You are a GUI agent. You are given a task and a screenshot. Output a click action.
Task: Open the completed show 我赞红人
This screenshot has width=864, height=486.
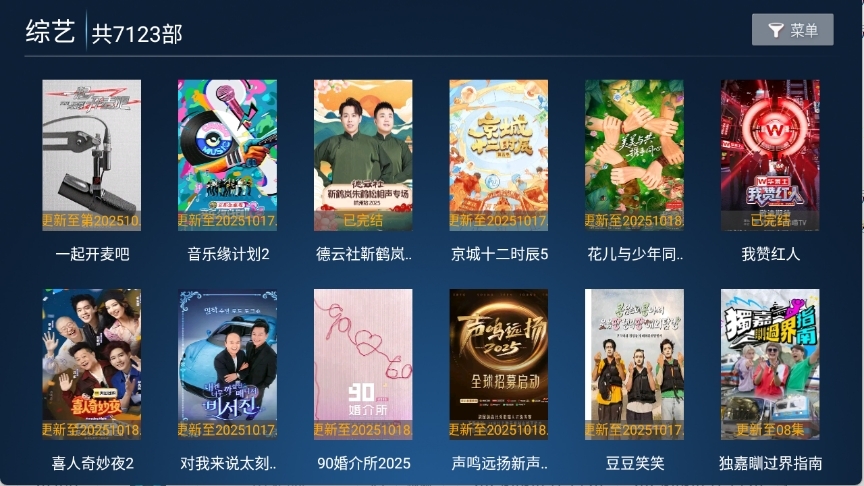point(770,155)
